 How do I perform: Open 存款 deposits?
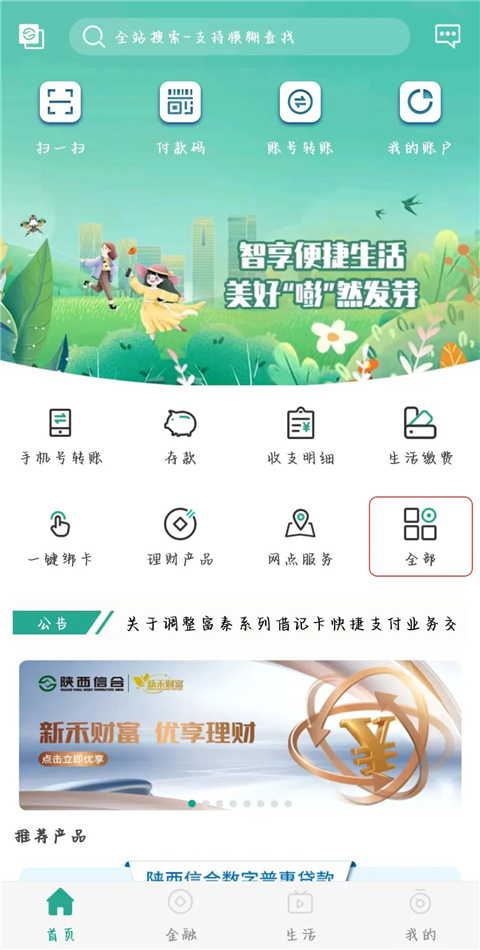point(180,436)
